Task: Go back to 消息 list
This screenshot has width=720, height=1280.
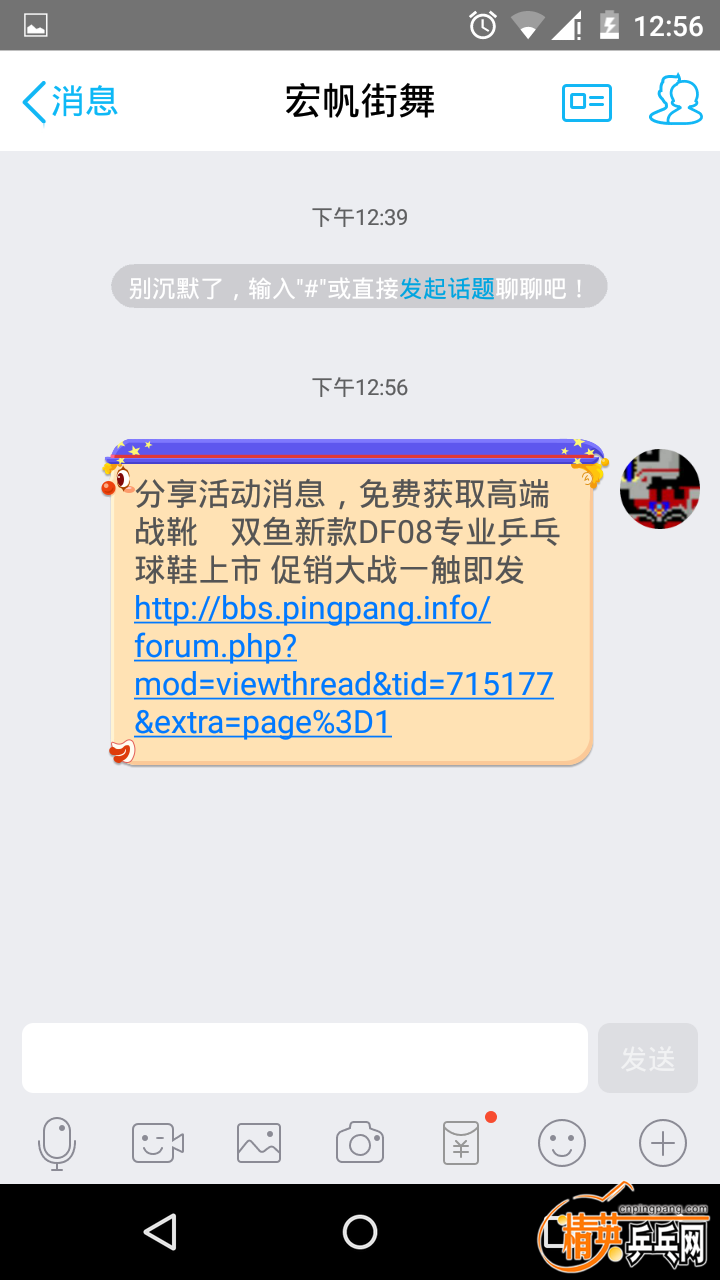Action: point(70,102)
